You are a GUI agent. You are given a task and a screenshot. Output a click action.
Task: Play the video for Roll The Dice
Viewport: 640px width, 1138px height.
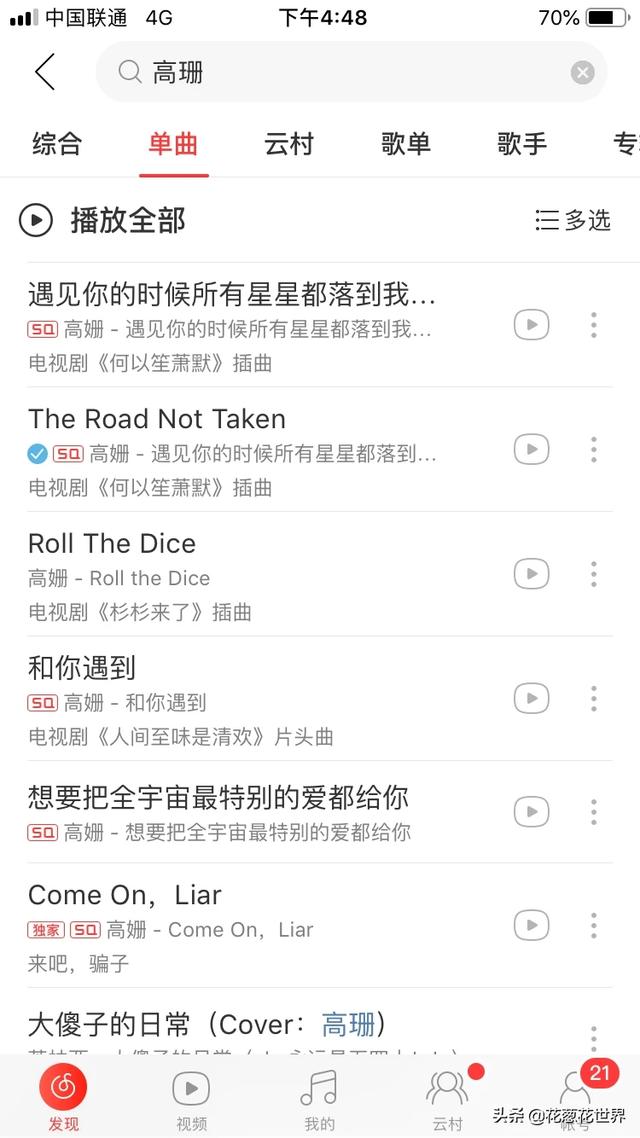pos(531,574)
